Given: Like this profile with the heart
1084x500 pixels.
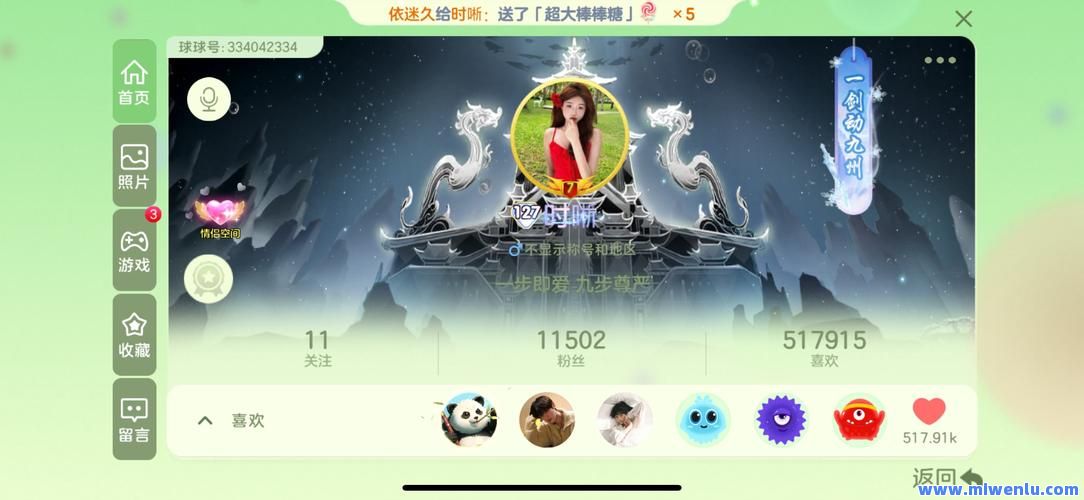Looking at the screenshot, I should click(929, 412).
